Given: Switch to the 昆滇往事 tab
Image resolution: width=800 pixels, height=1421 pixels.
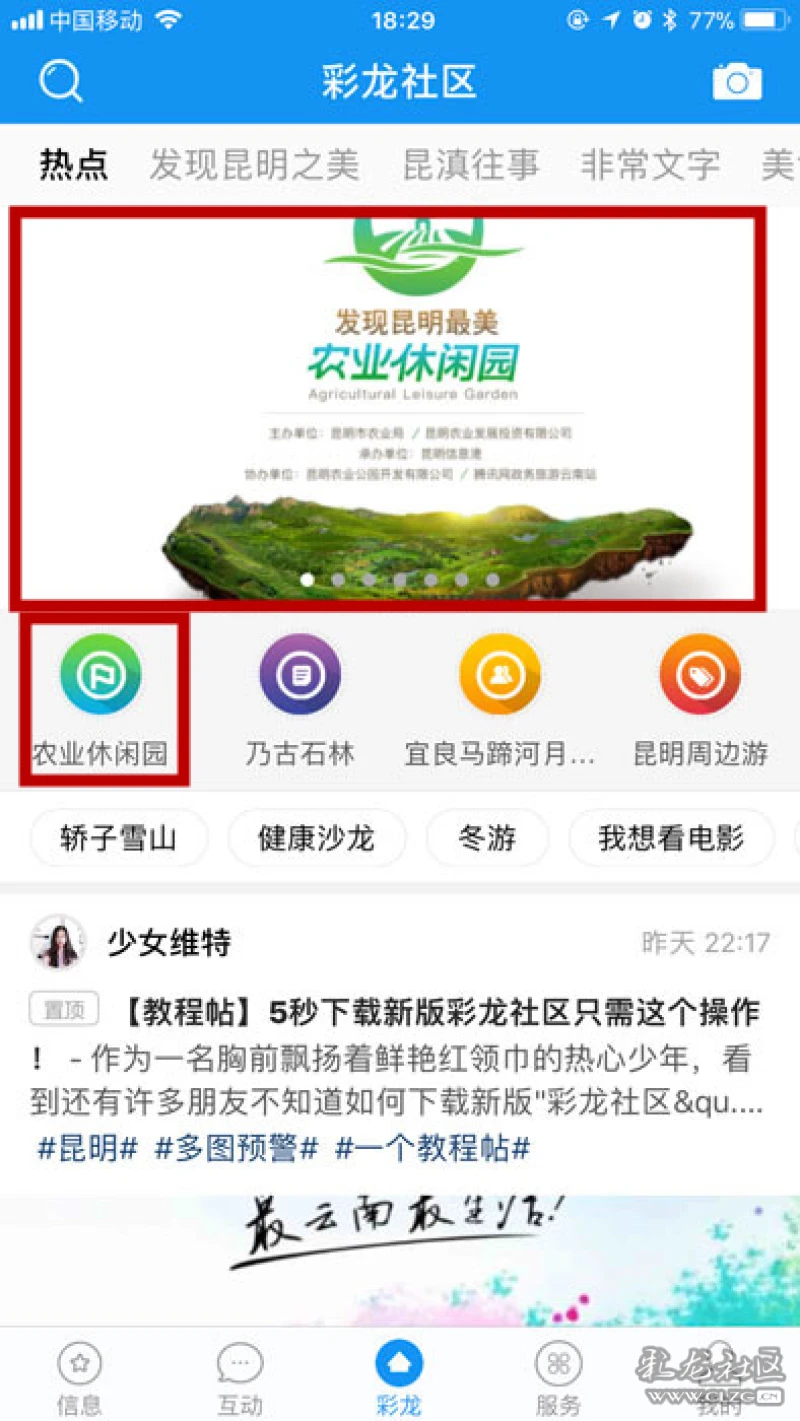Looking at the screenshot, I should (471, 165).
